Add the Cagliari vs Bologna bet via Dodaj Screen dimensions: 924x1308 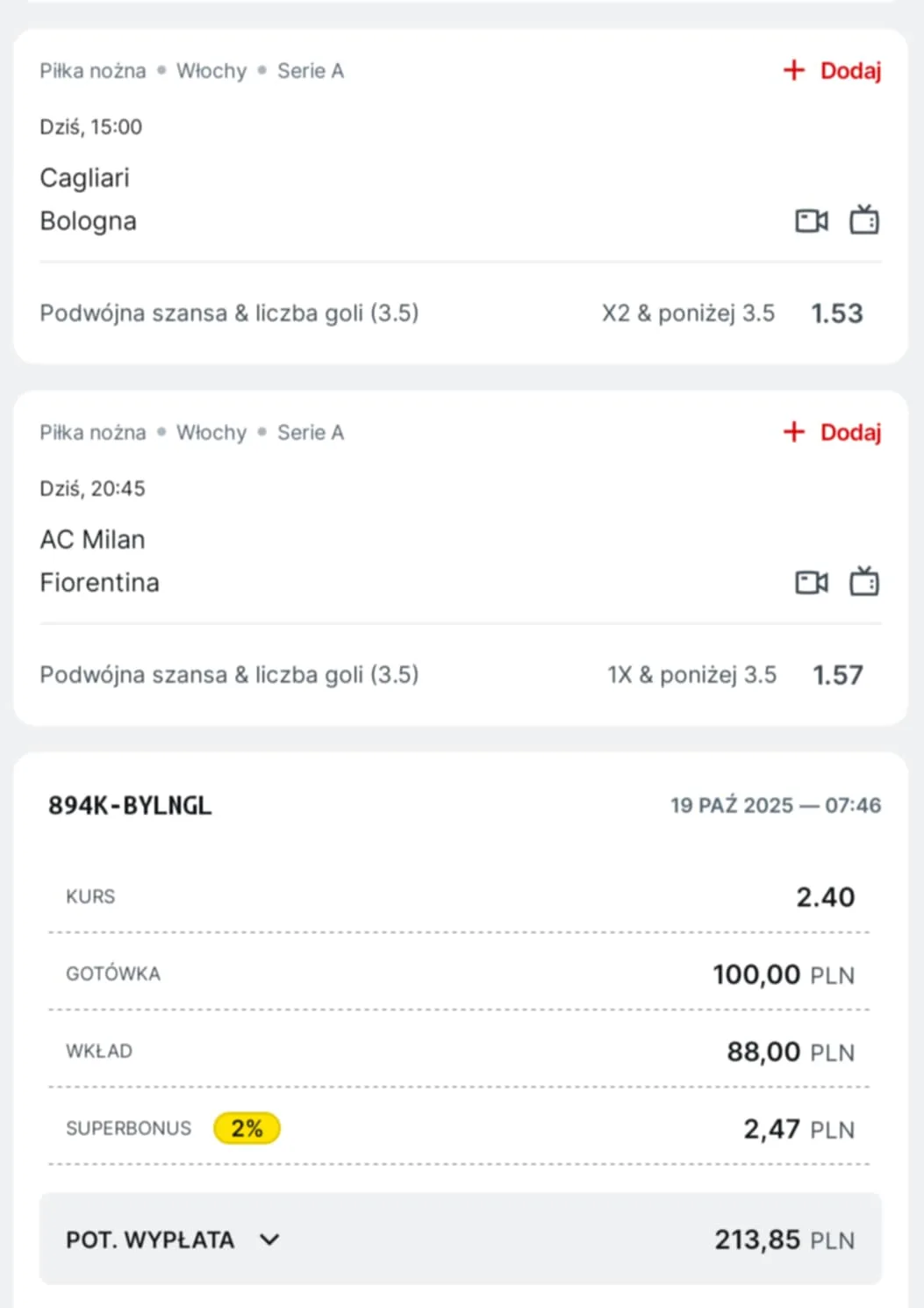point(832,70)
